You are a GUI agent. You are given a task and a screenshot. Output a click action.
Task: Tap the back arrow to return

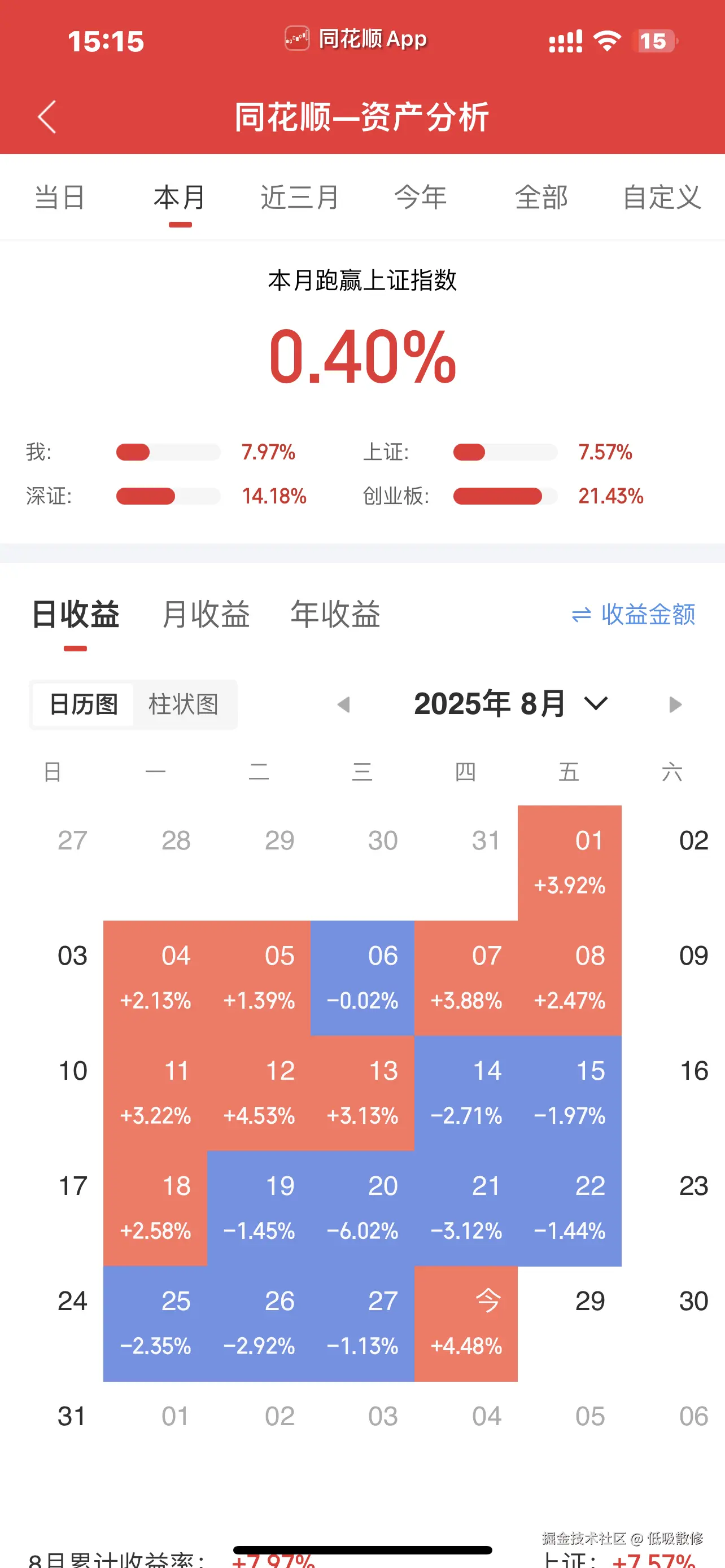click(46, 117)
